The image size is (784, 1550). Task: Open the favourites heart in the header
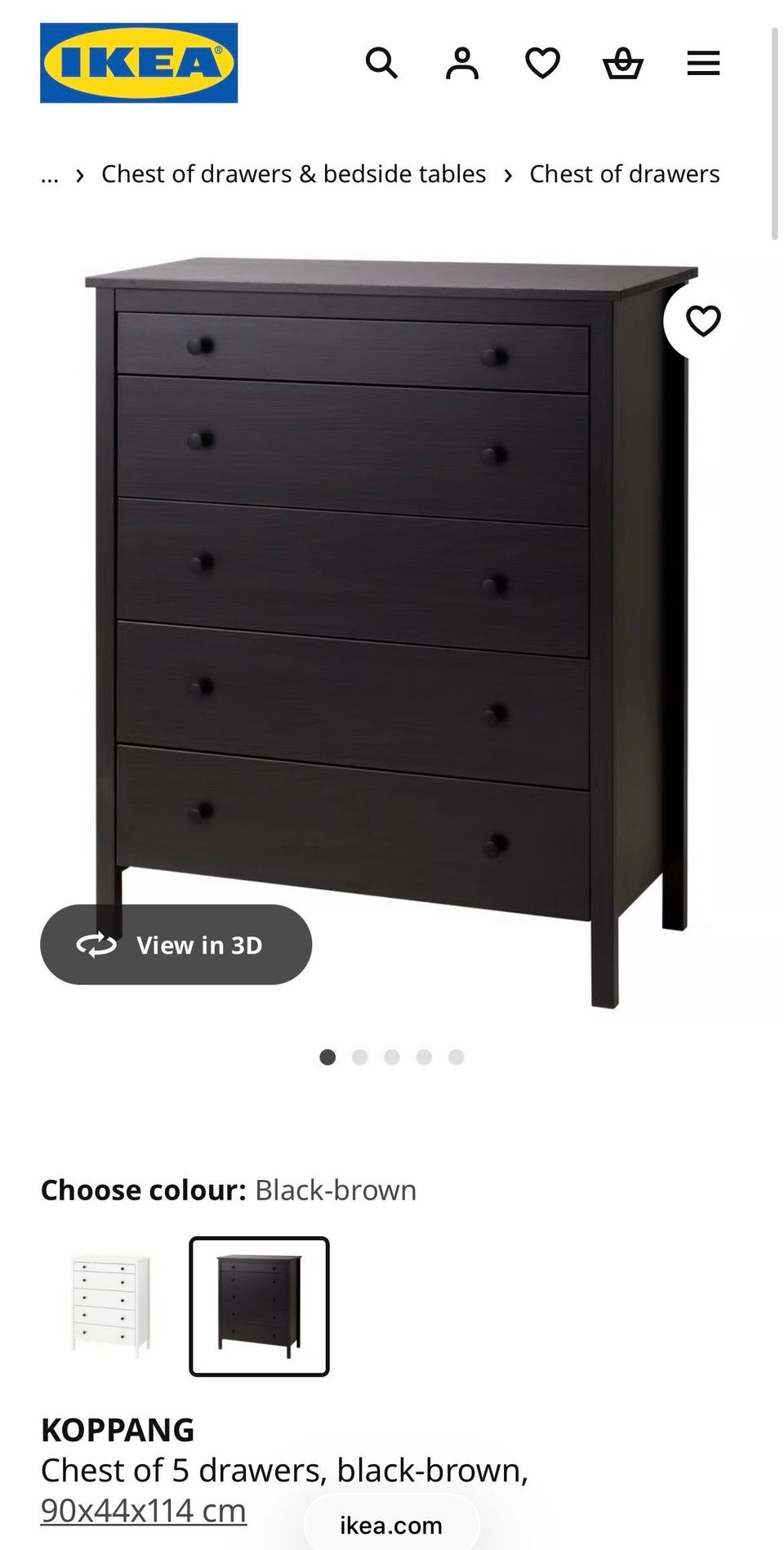click(542, 63)
